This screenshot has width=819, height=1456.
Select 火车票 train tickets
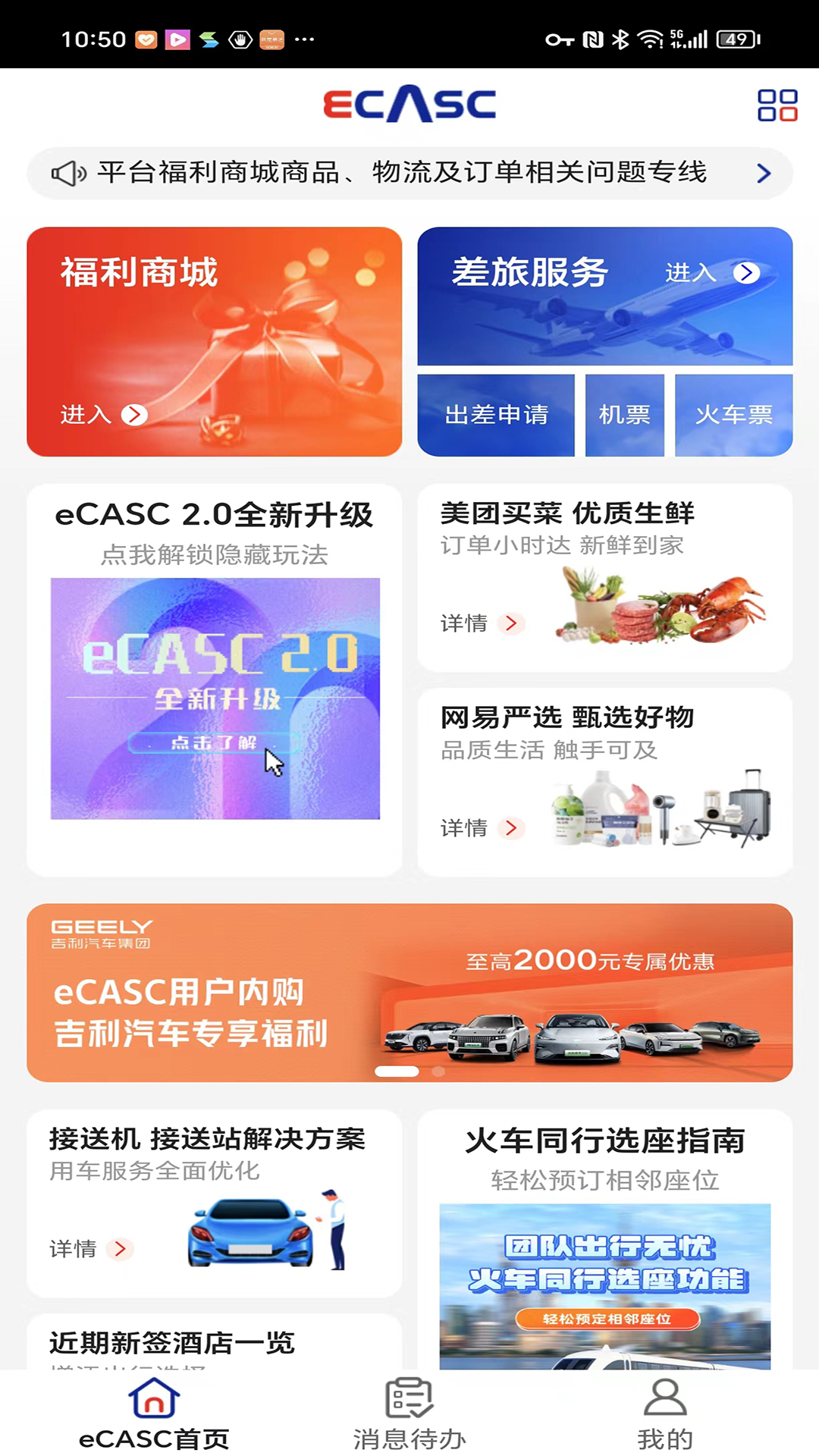733,415
